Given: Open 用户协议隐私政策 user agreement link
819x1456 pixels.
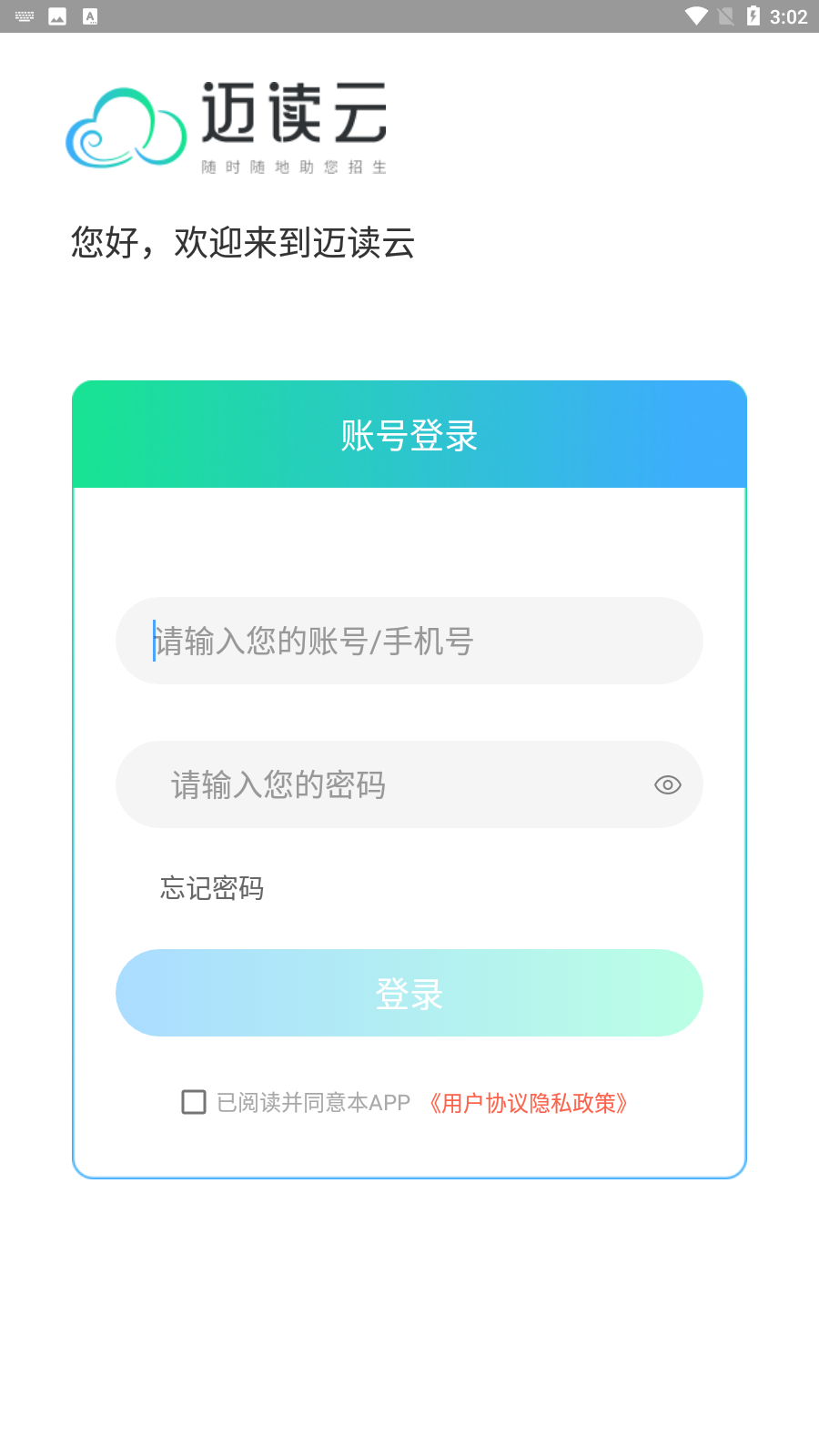Looking at the screenshot, I should [x=528, y=1103].
